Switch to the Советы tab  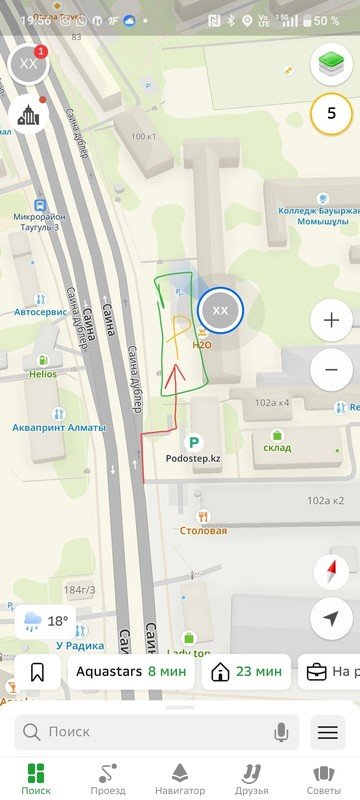point(324,779)
